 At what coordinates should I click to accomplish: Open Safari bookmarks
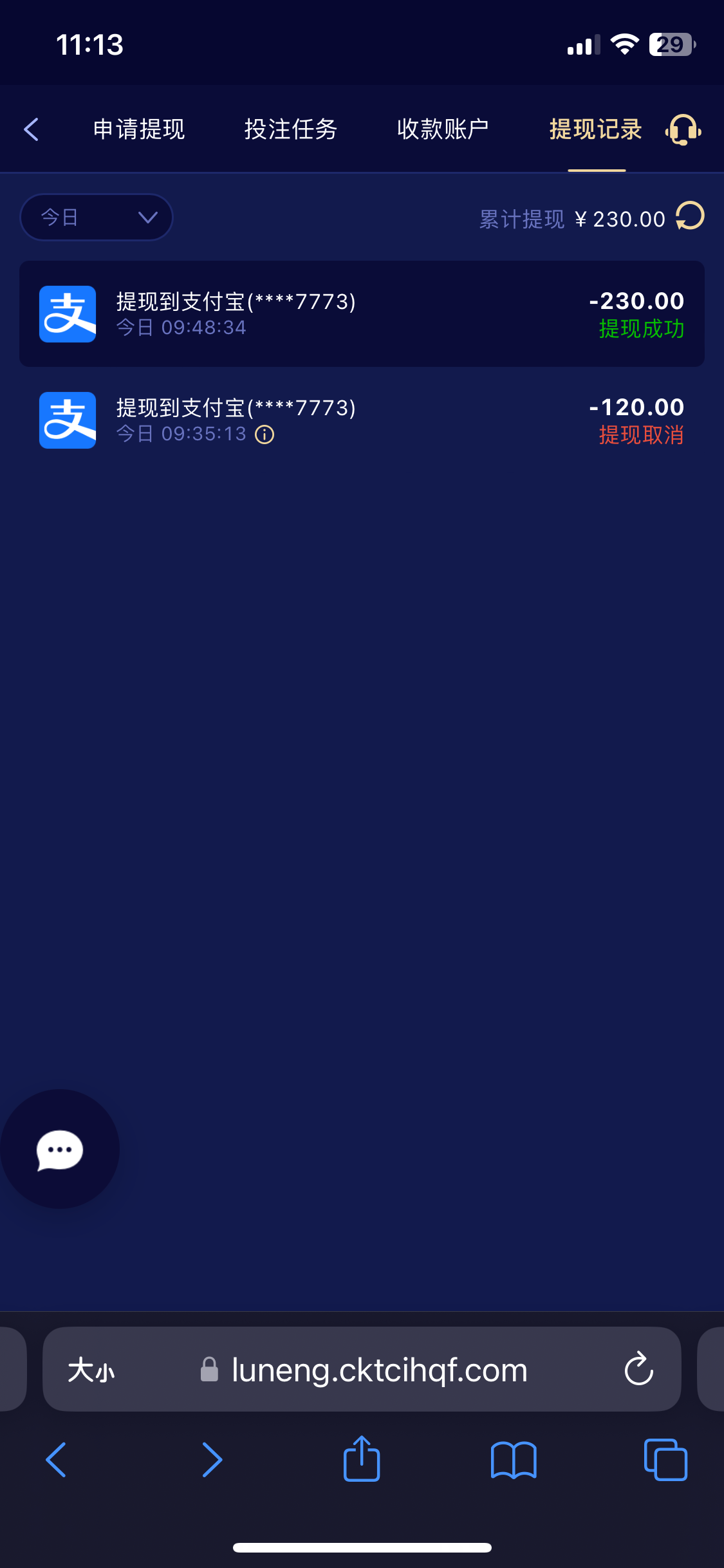(514, 1459)
